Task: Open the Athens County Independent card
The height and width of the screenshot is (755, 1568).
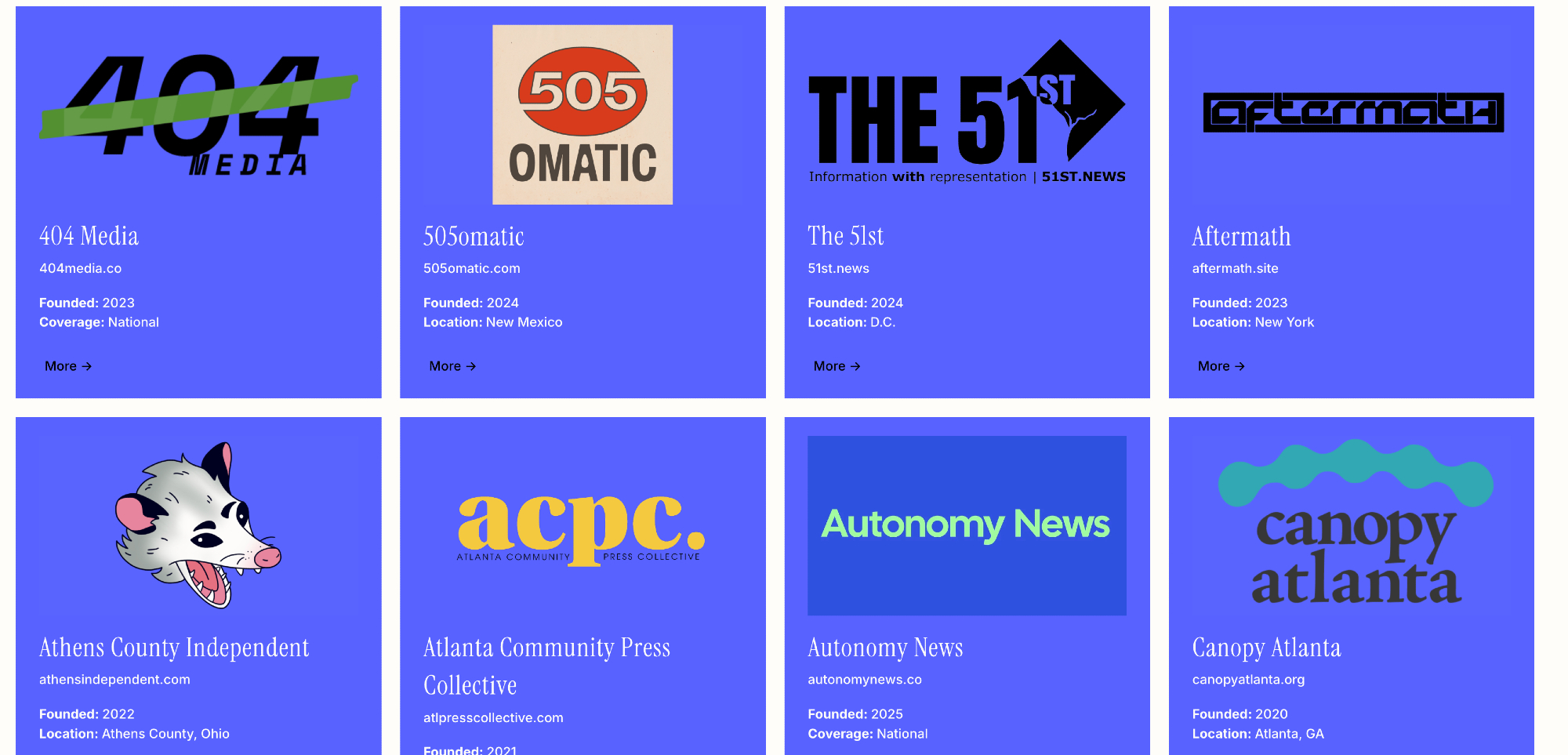Action: coord(174,648)
